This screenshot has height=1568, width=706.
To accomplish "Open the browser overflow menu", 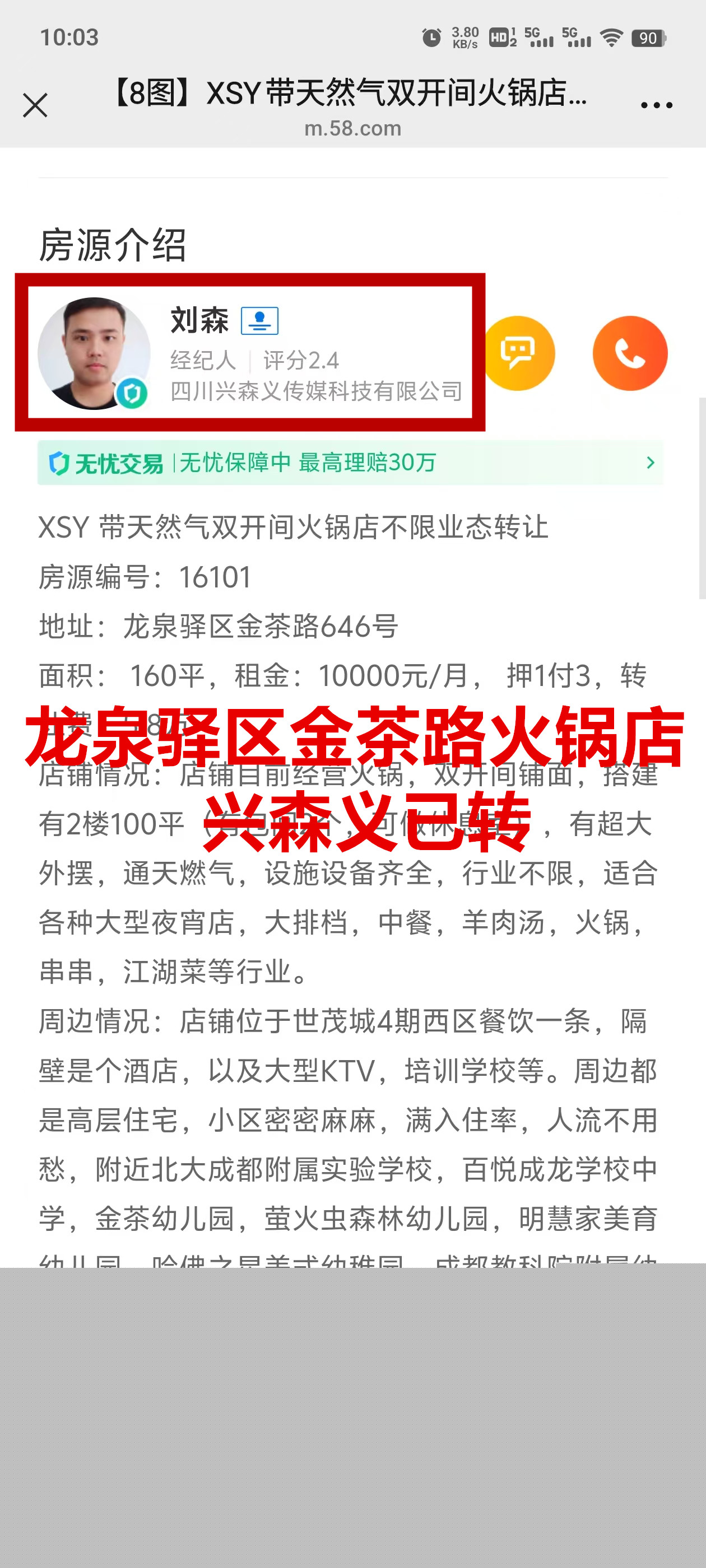I will [656, 105].
